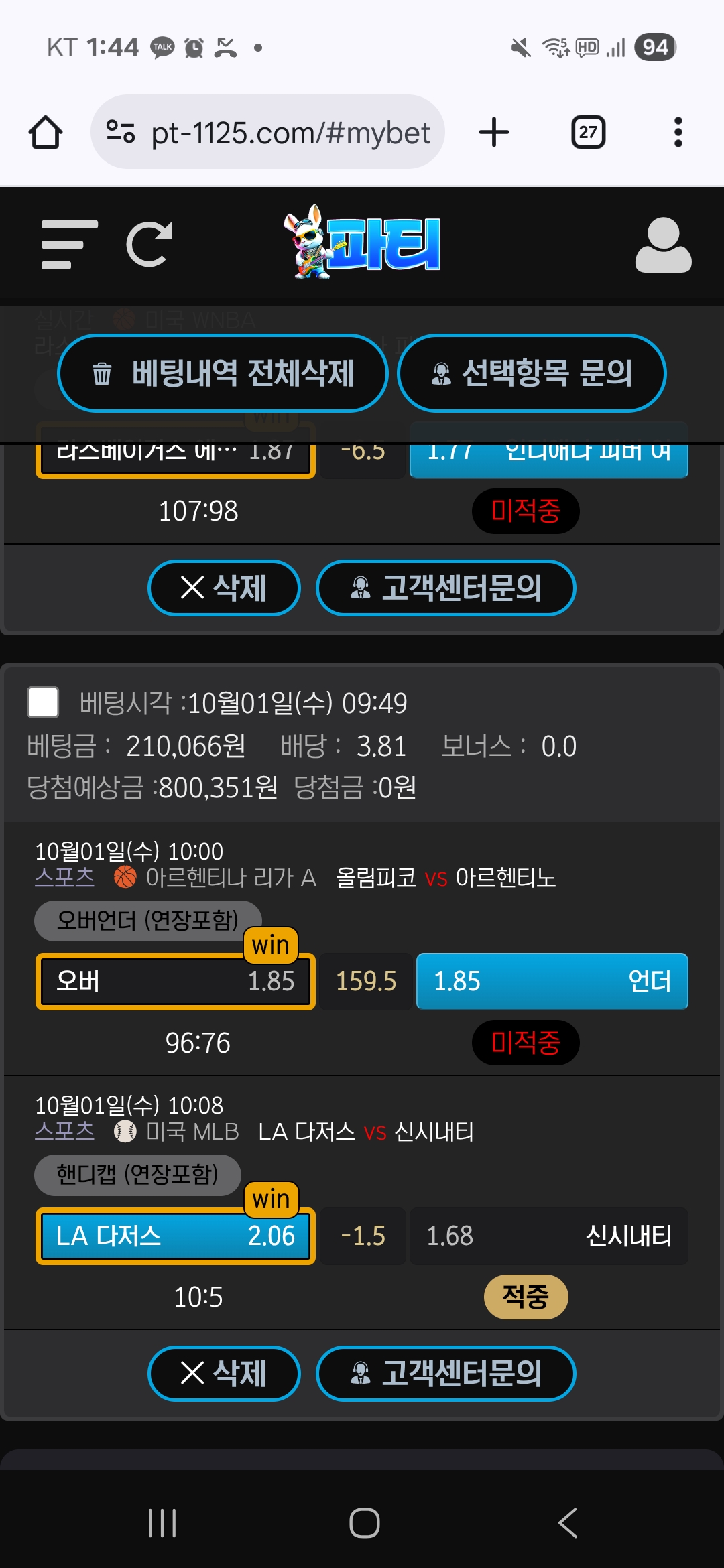Open the user profile icon
724x1568 pixels.
pyautogui.click(x=663, y=245)
